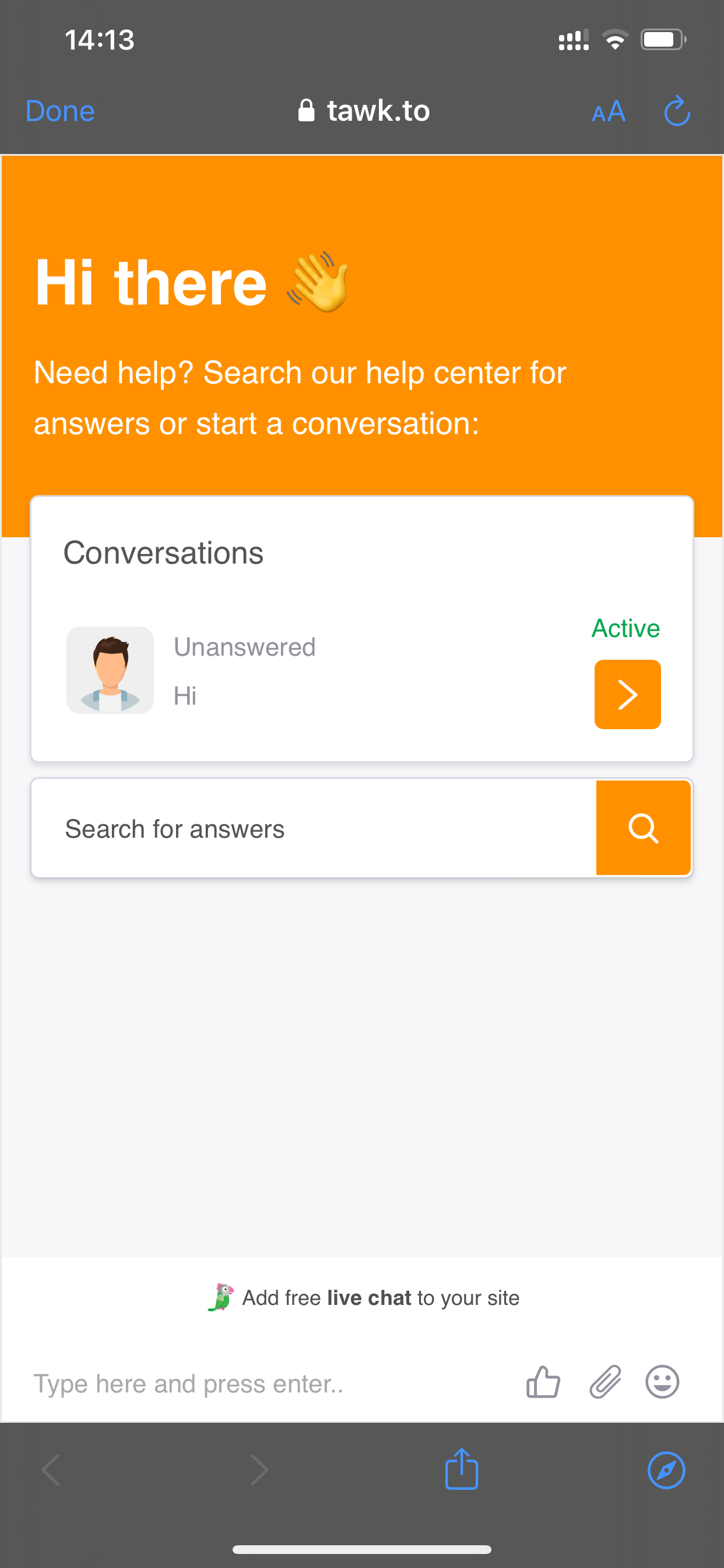The height and width of the screenshot is (1568, 724).
Task: Open the emoji picker
Action: point(662,1382)
